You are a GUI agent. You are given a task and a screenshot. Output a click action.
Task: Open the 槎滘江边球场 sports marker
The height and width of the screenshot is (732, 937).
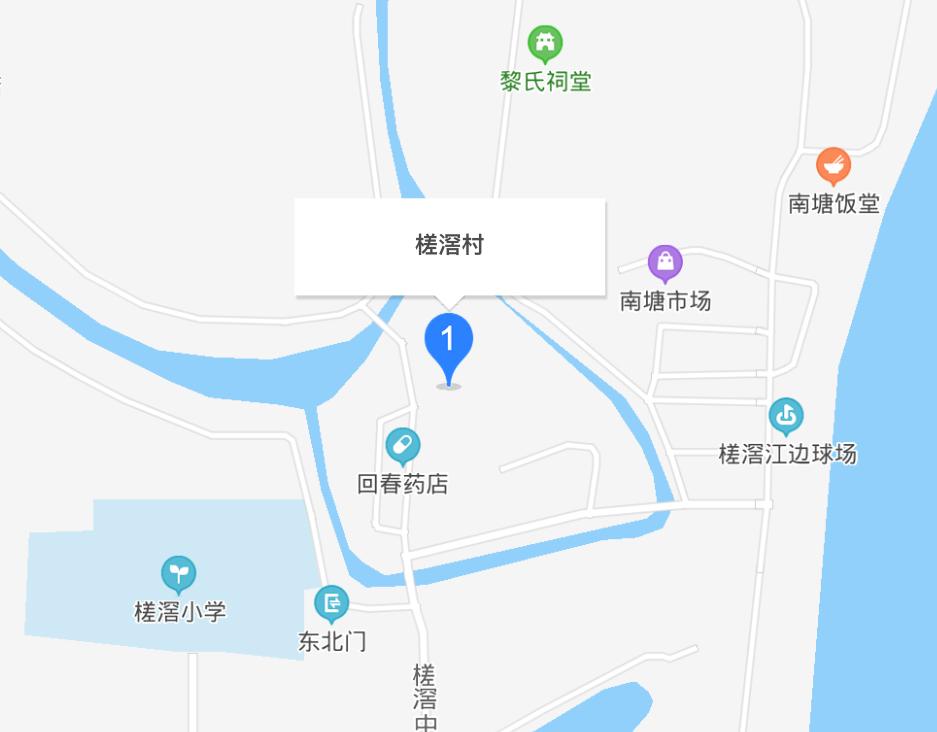(x=786, y=415)
